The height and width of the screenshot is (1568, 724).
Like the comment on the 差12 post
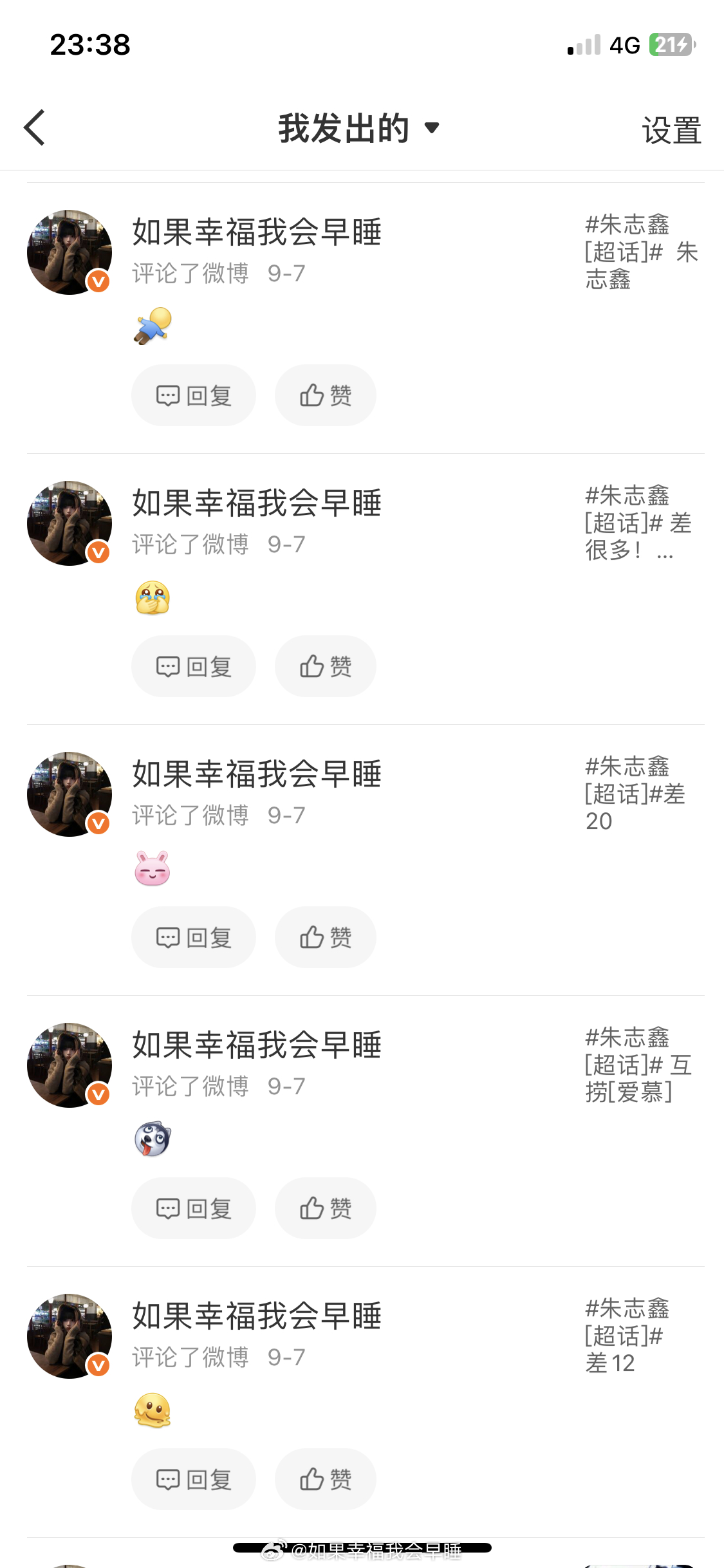tap(326, 1479)
